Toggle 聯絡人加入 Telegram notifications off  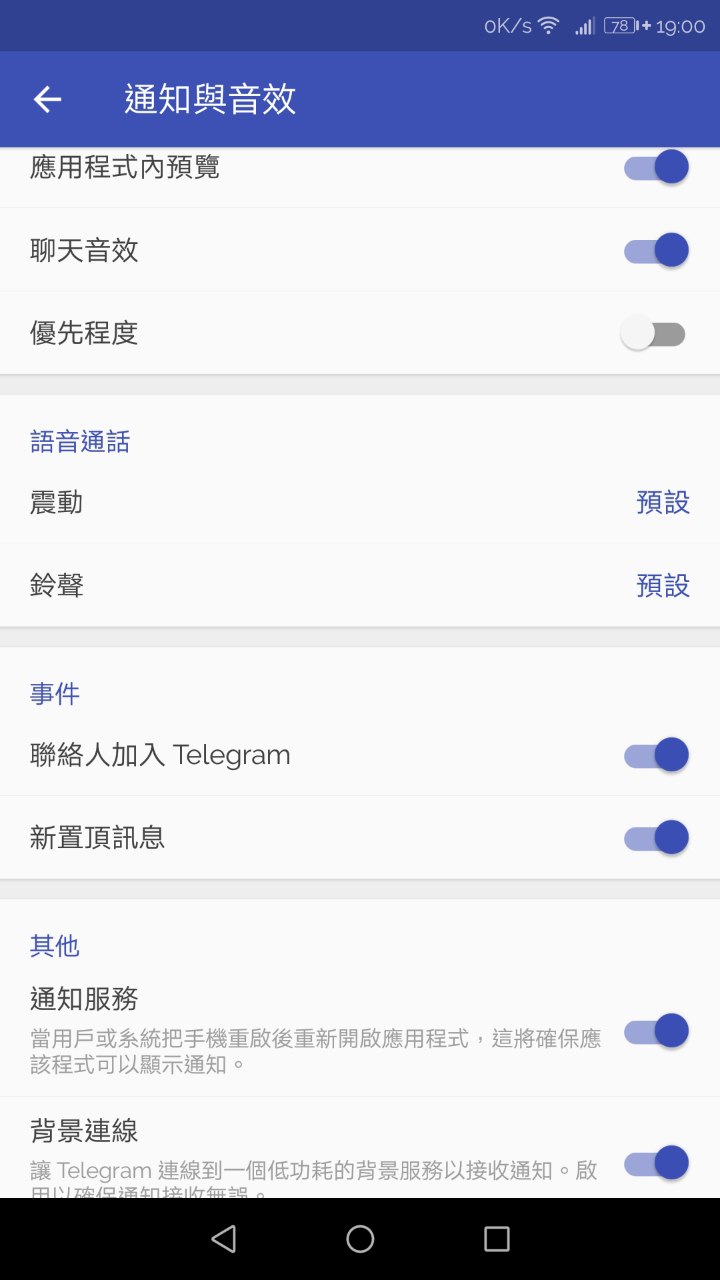click(x=656, y=755)
